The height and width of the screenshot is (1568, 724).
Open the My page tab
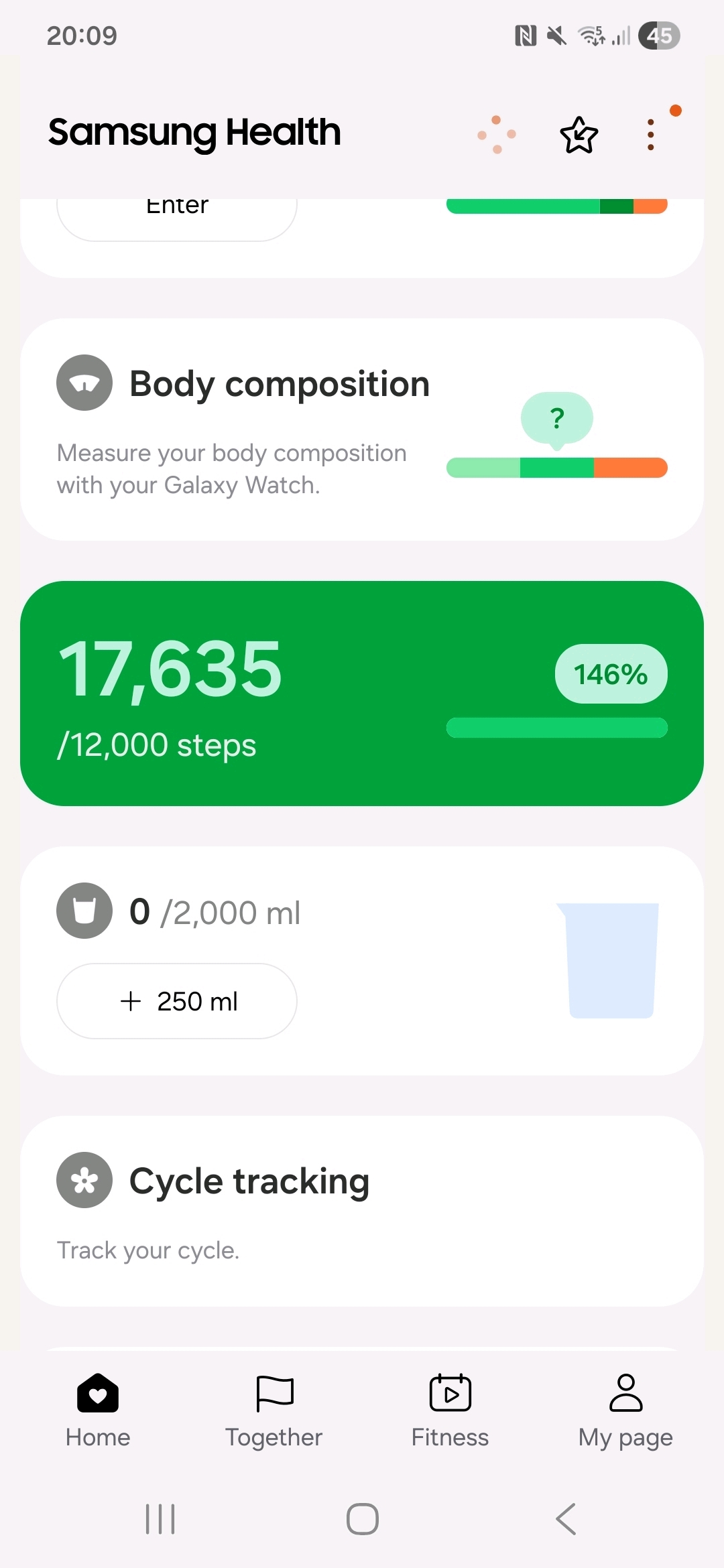click(625, 1410)
